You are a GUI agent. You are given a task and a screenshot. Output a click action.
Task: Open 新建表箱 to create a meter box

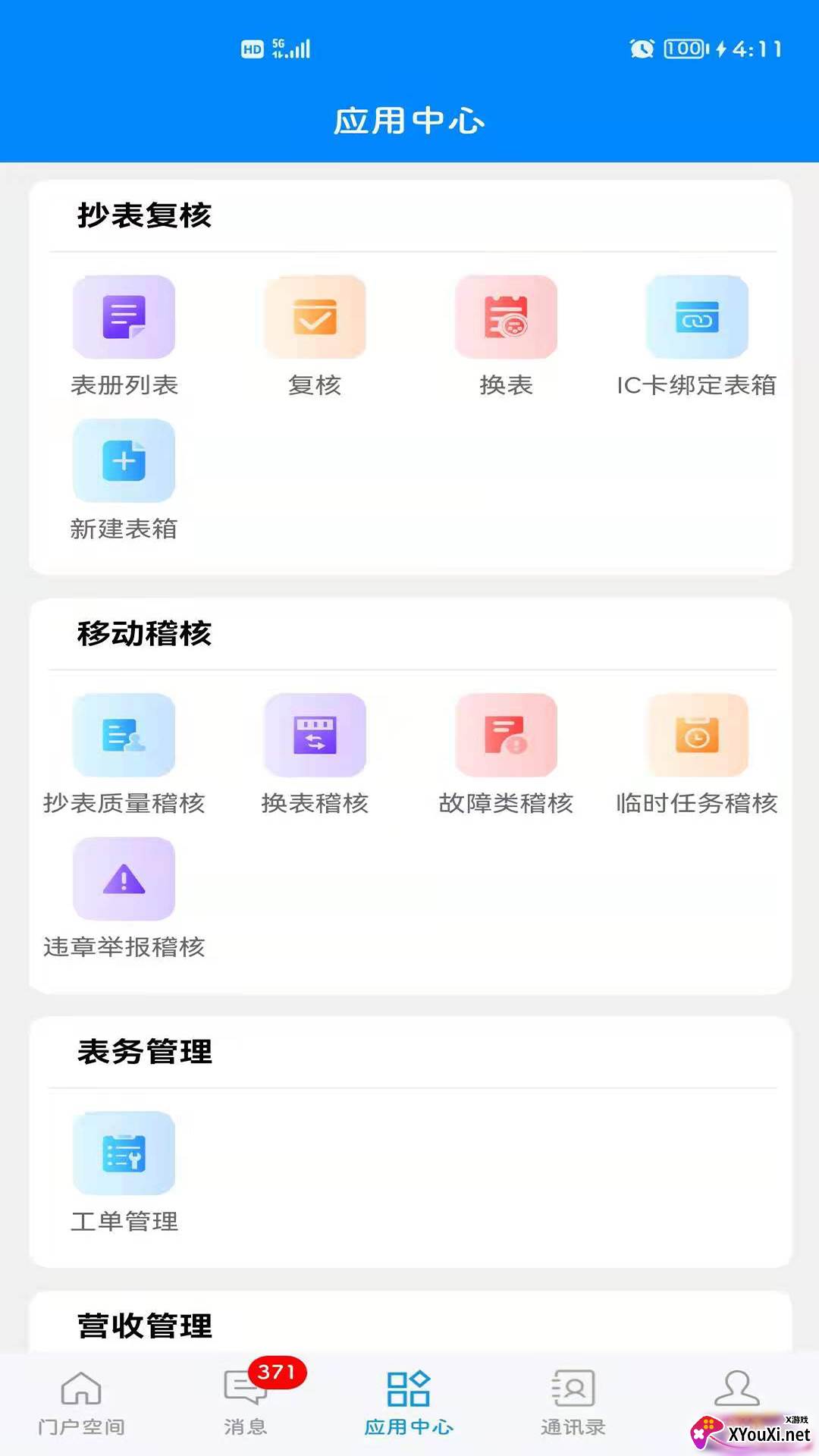124,461
